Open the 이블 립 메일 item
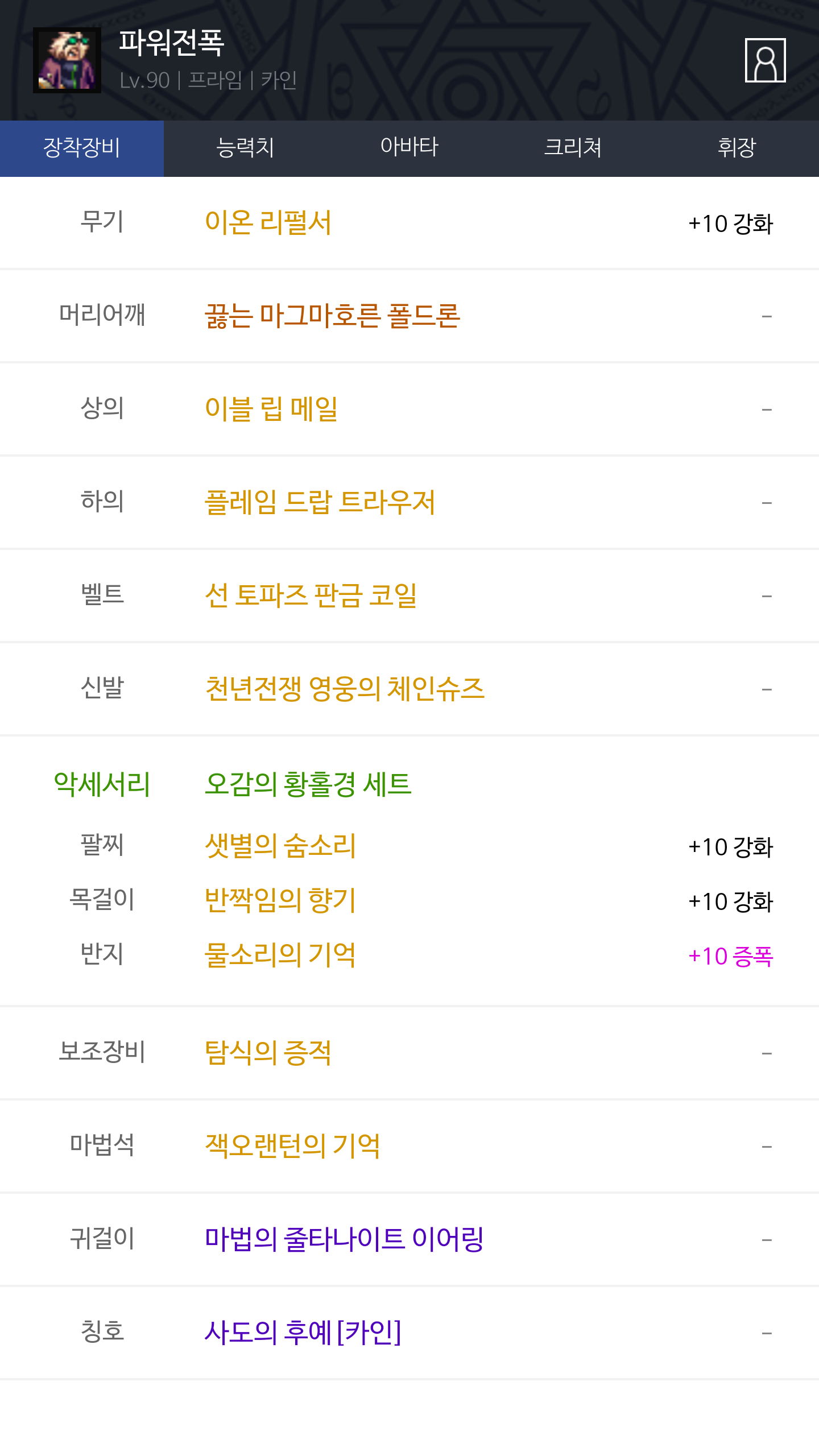819x1456 pixels. point(271,409)
